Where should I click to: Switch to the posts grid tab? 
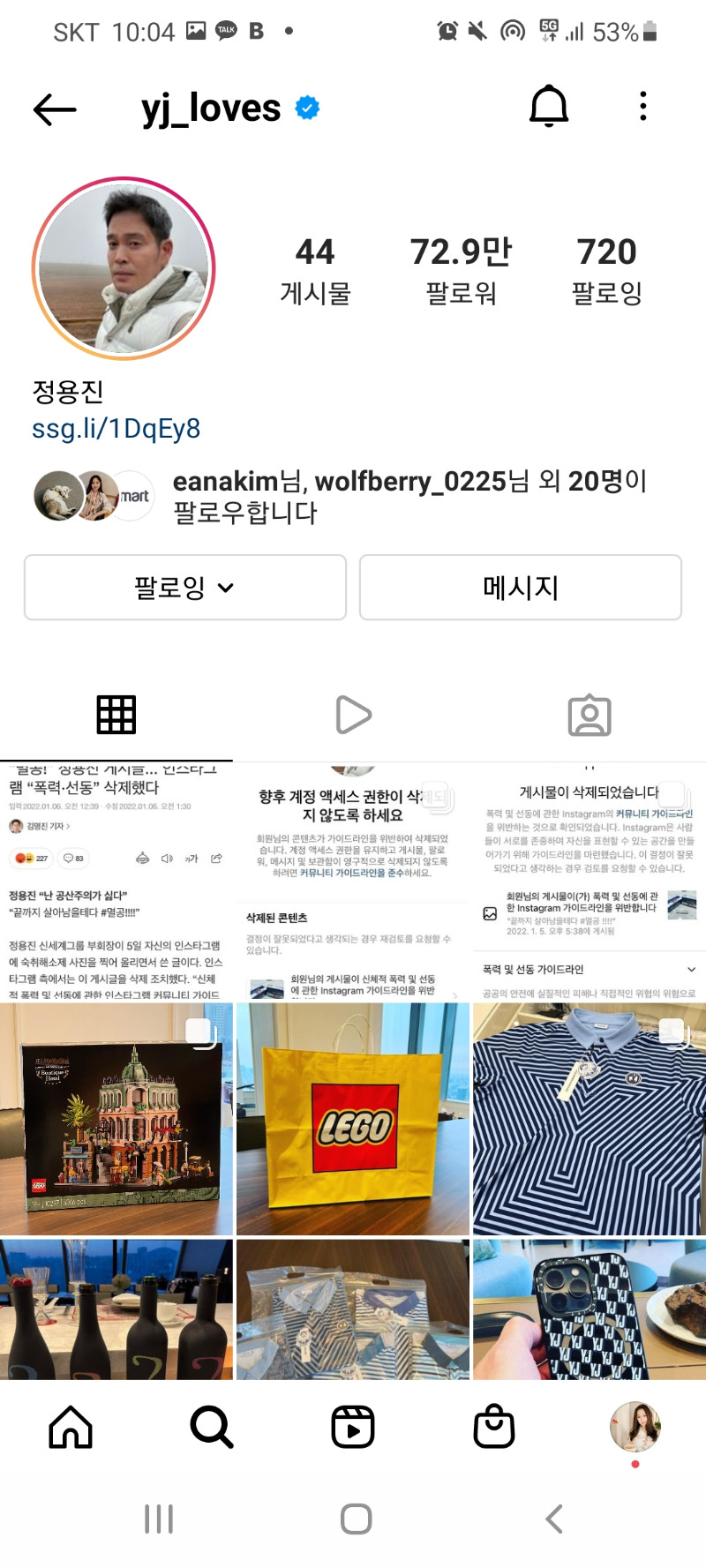(116, 715)
